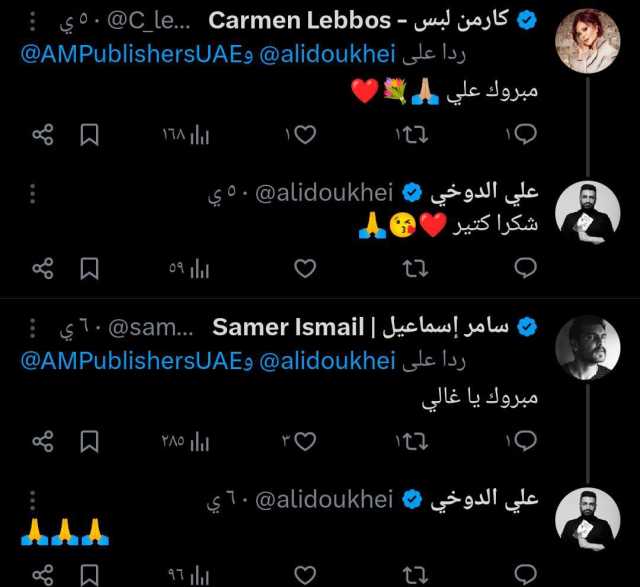The width and height of the screenshot is (640, 587).
Task: Like Carmen Lebbos's reply
Action: [306, 134]
